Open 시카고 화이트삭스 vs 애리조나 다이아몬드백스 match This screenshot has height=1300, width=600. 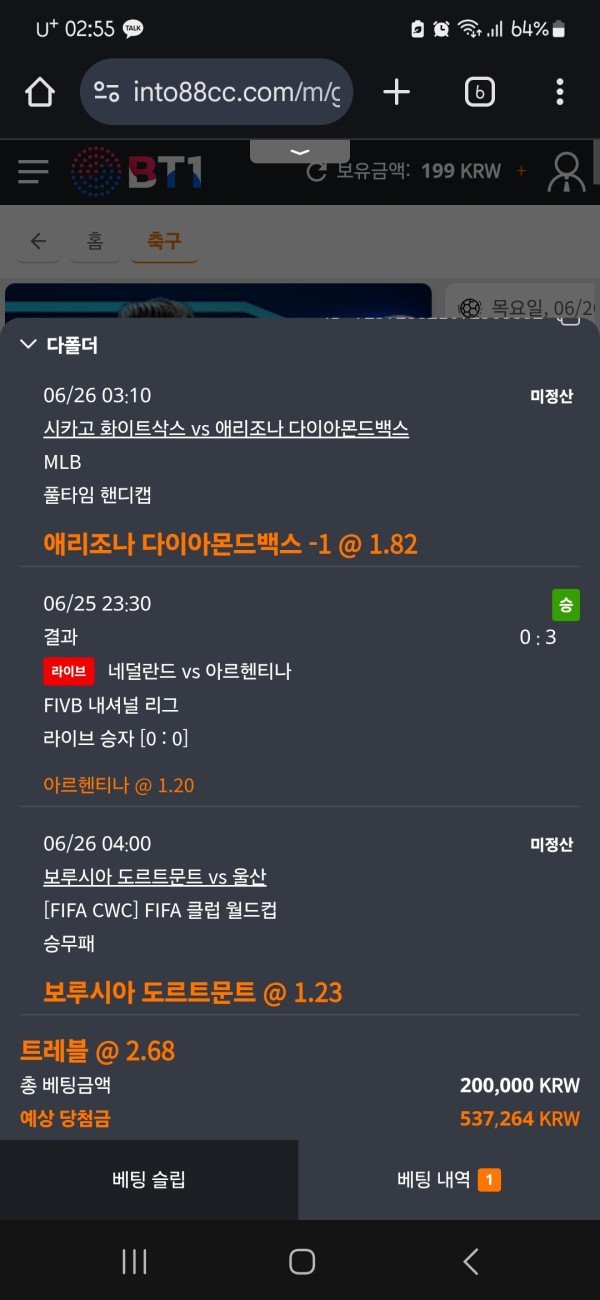226,428
